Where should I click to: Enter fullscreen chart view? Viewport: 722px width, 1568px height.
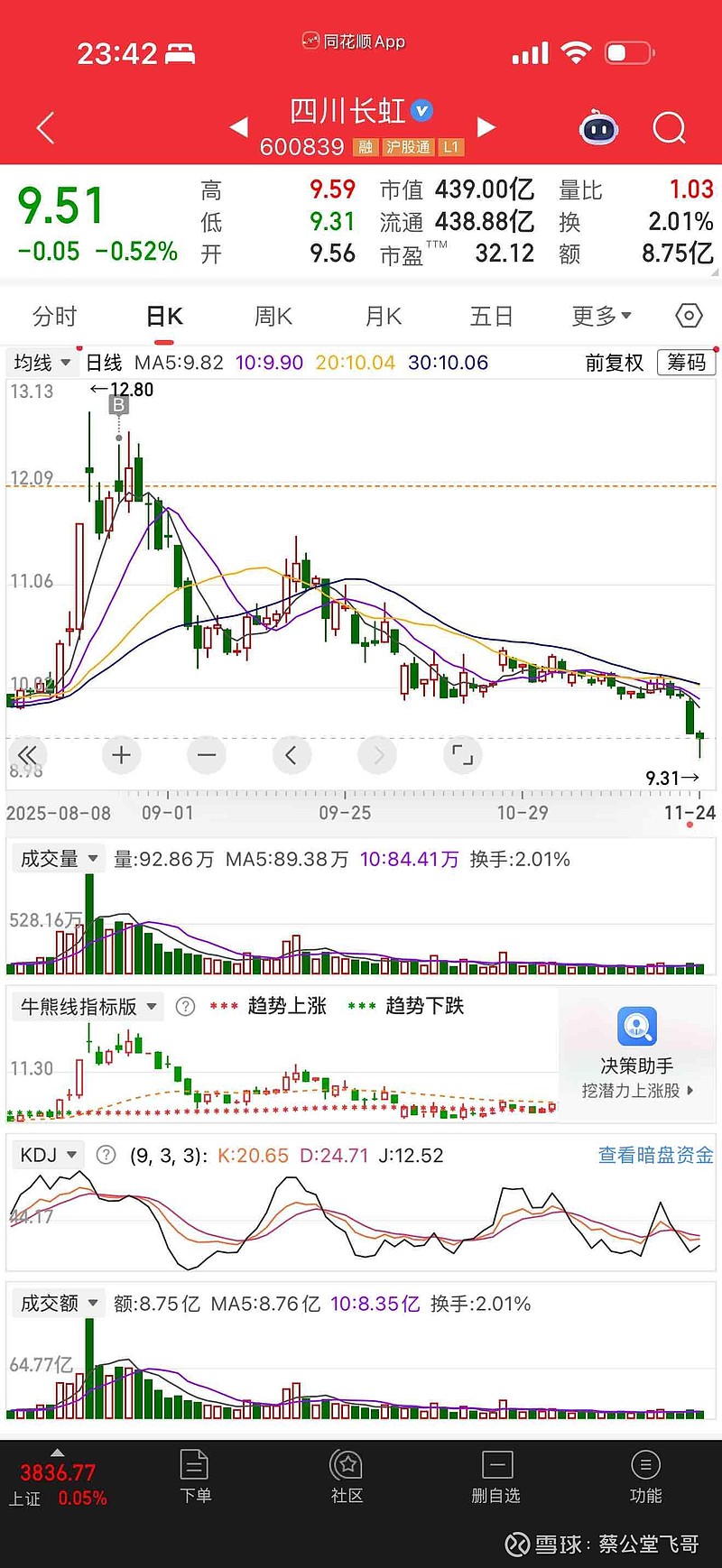click(x=462, y=755)
